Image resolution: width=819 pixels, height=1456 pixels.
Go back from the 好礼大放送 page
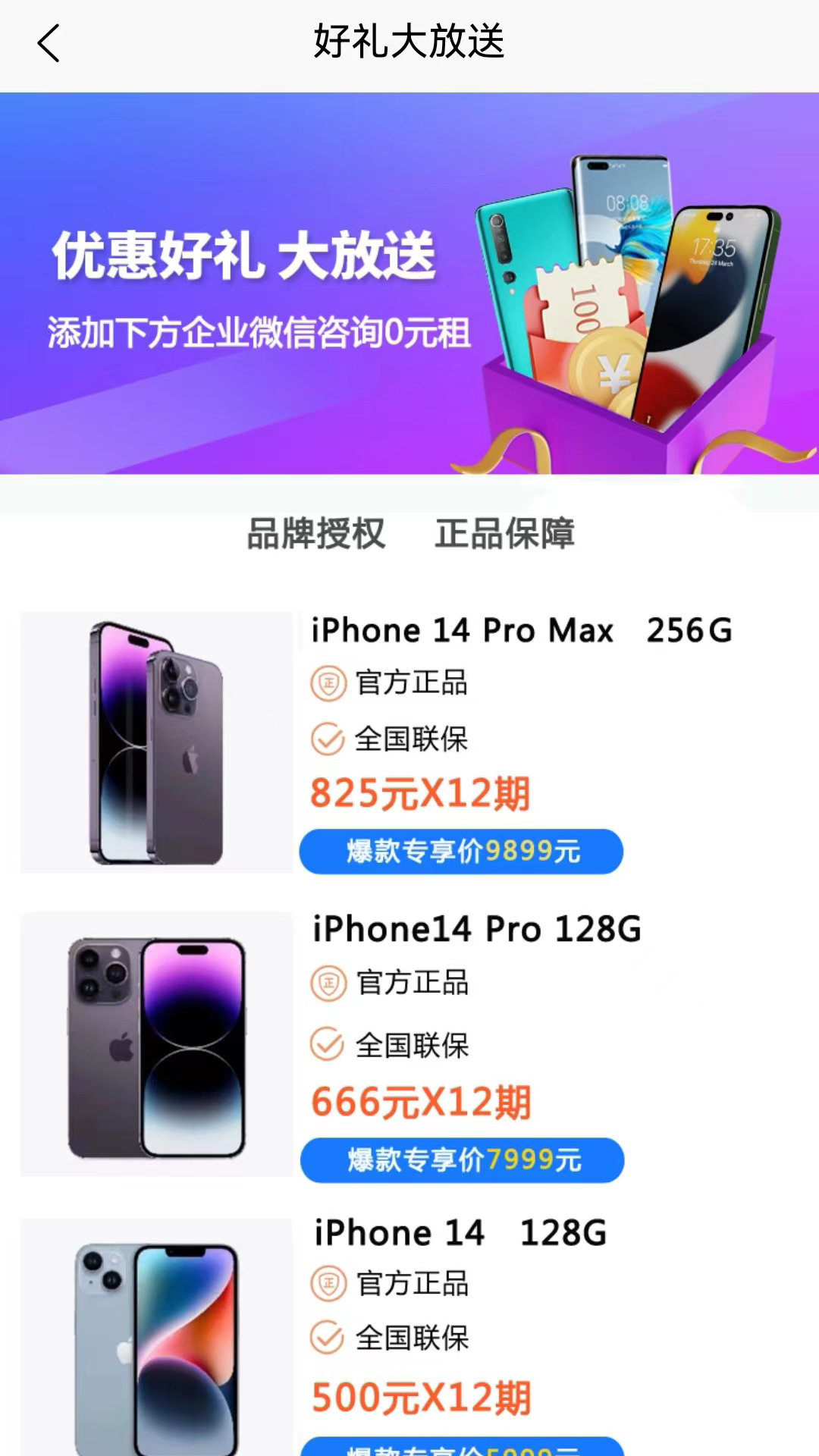(49, 43)
